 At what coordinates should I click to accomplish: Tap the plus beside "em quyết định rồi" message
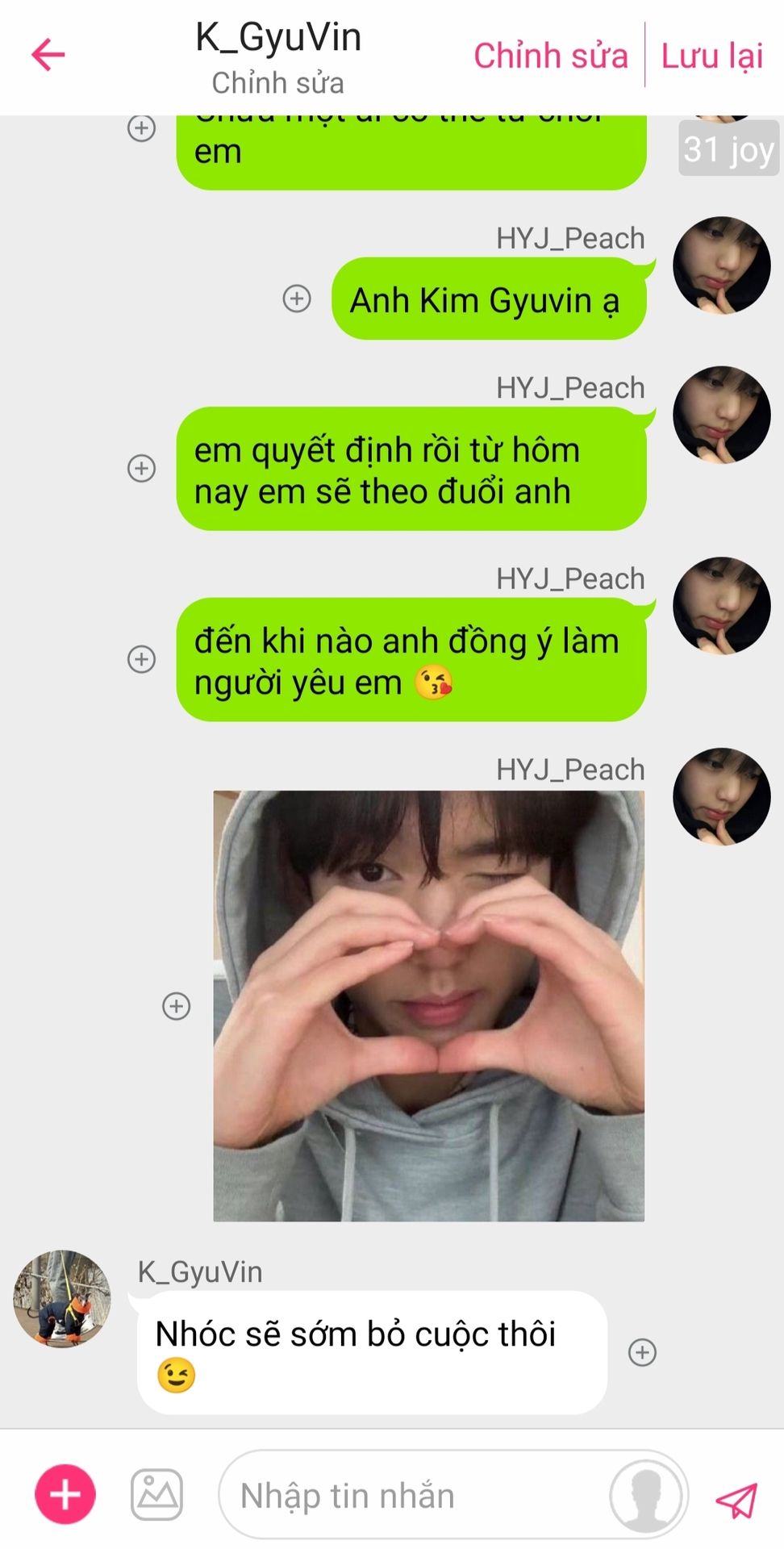point(142,468)
